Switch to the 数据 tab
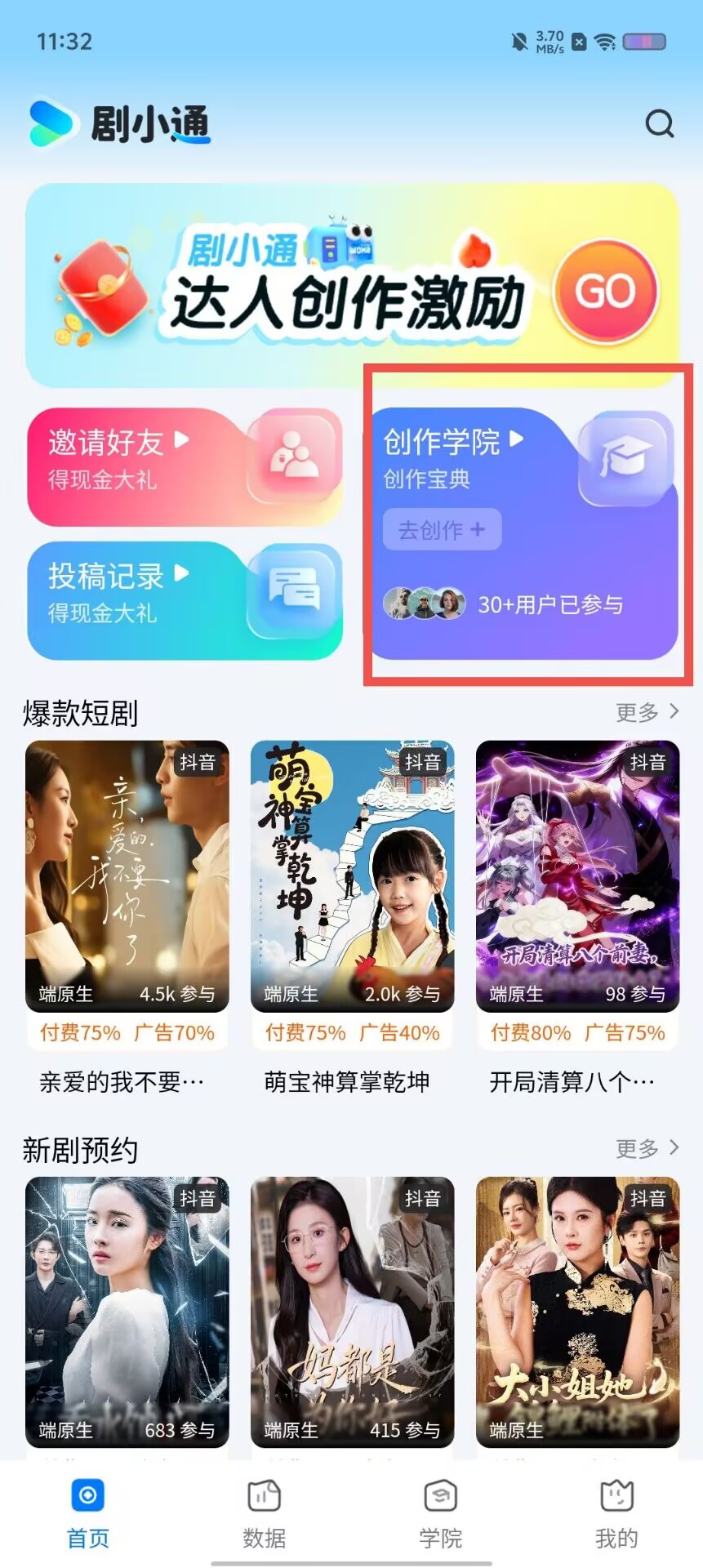Viewport: 703px width, 1568px height. coord(264,1513)
